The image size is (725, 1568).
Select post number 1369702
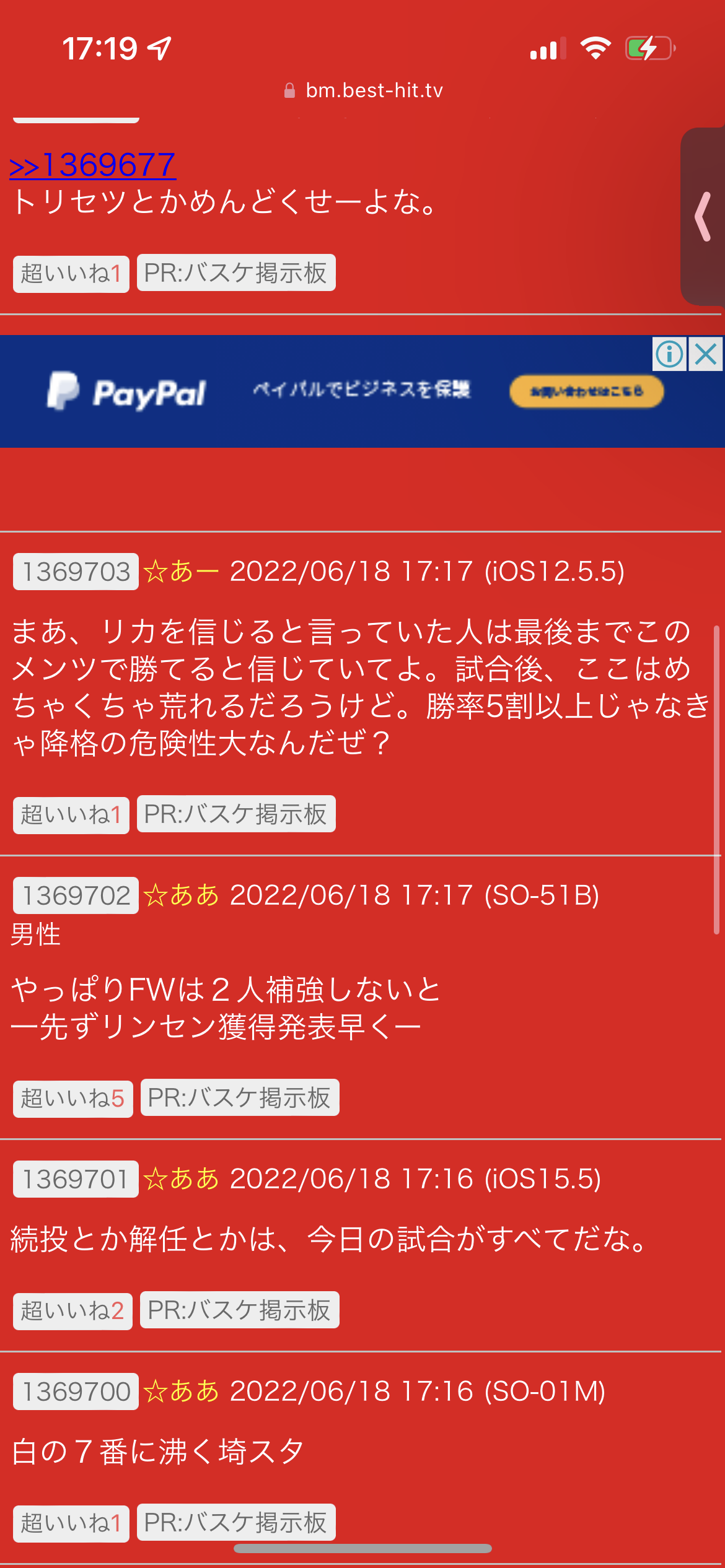[x=76, y=895]
